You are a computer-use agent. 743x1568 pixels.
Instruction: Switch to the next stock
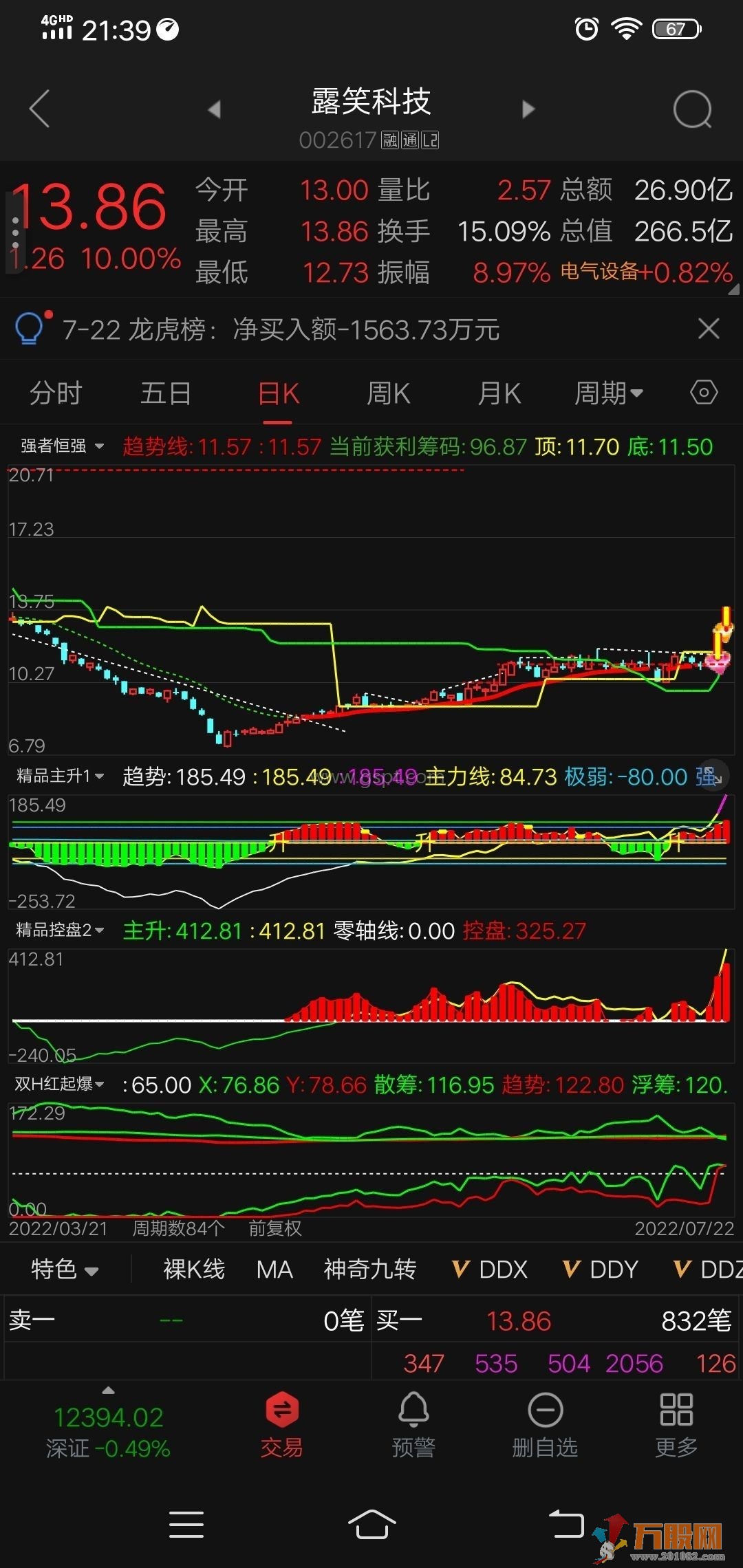coord(528,109)
